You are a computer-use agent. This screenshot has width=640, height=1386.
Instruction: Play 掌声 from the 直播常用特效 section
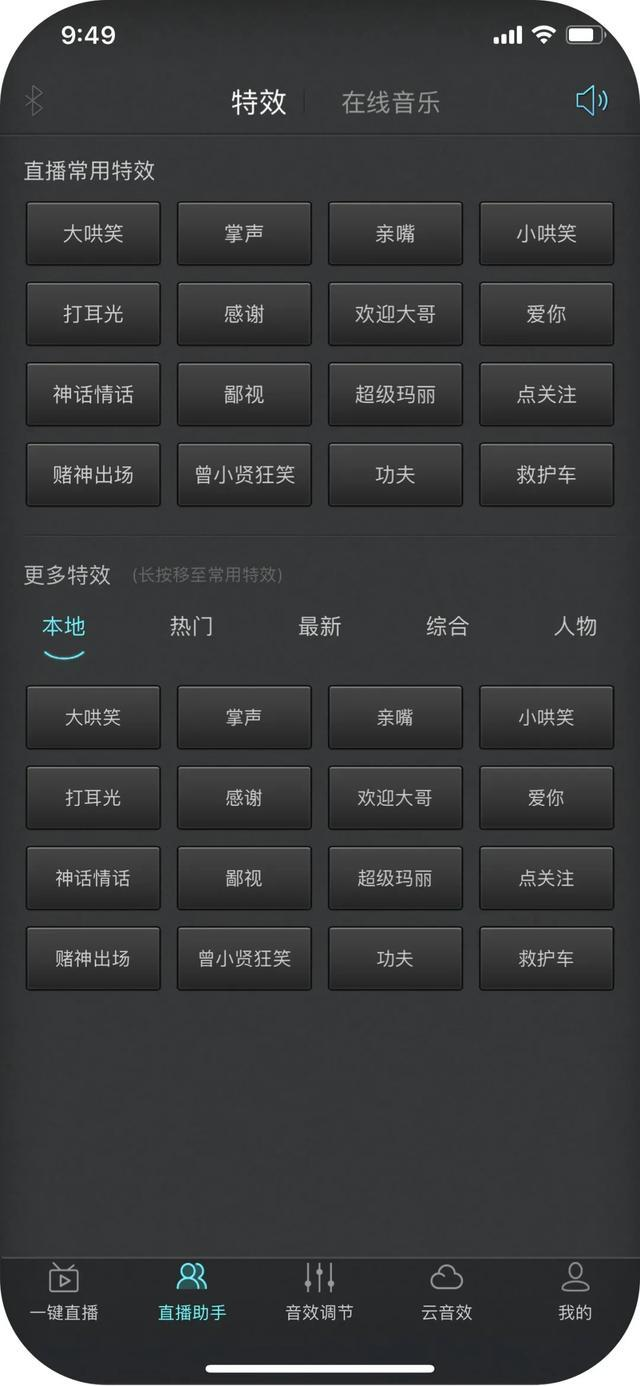[244, 234]
